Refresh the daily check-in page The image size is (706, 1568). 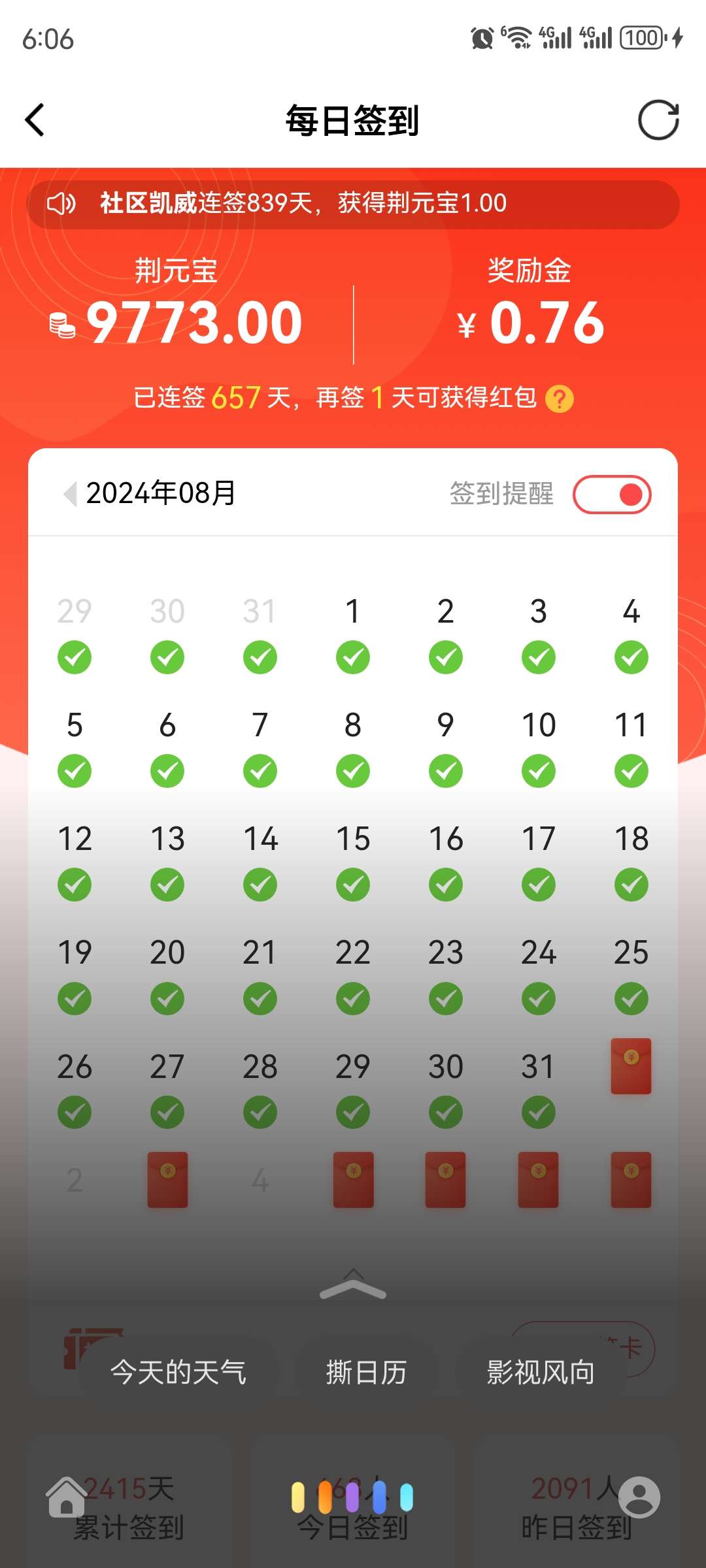click(658, 120)
